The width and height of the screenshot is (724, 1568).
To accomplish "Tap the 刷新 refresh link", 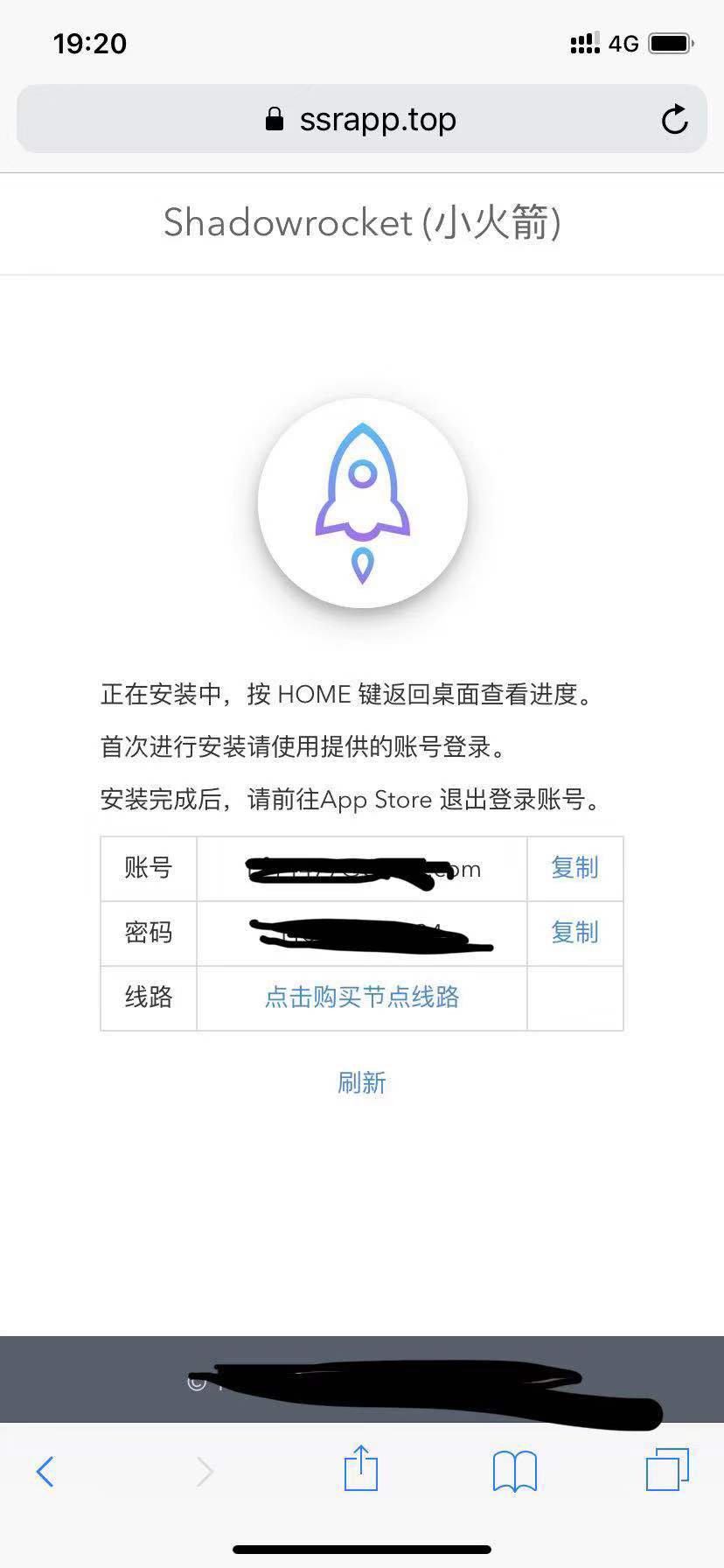I will [x=362, y=1083].
